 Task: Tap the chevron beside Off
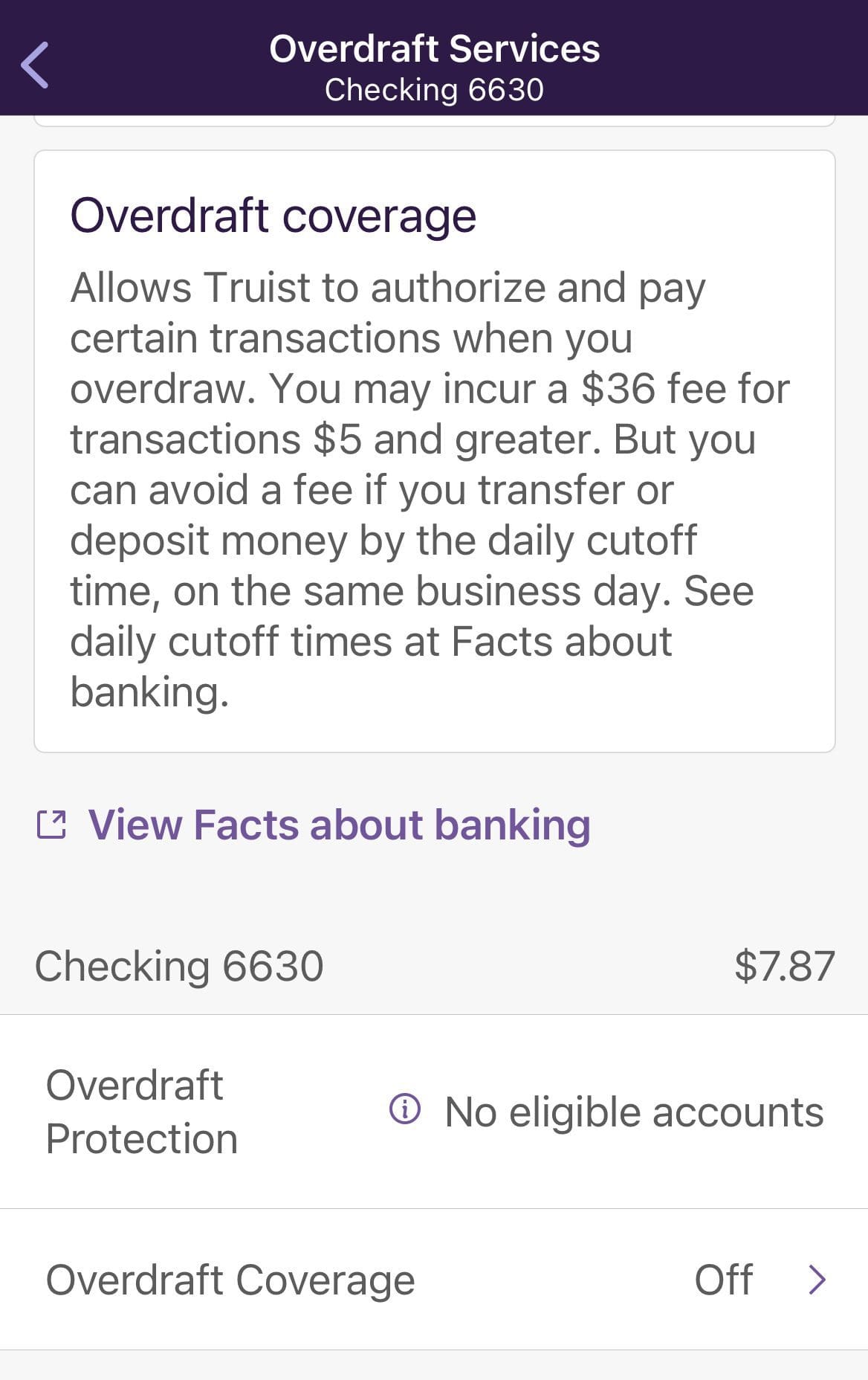tap(818, 1279)
